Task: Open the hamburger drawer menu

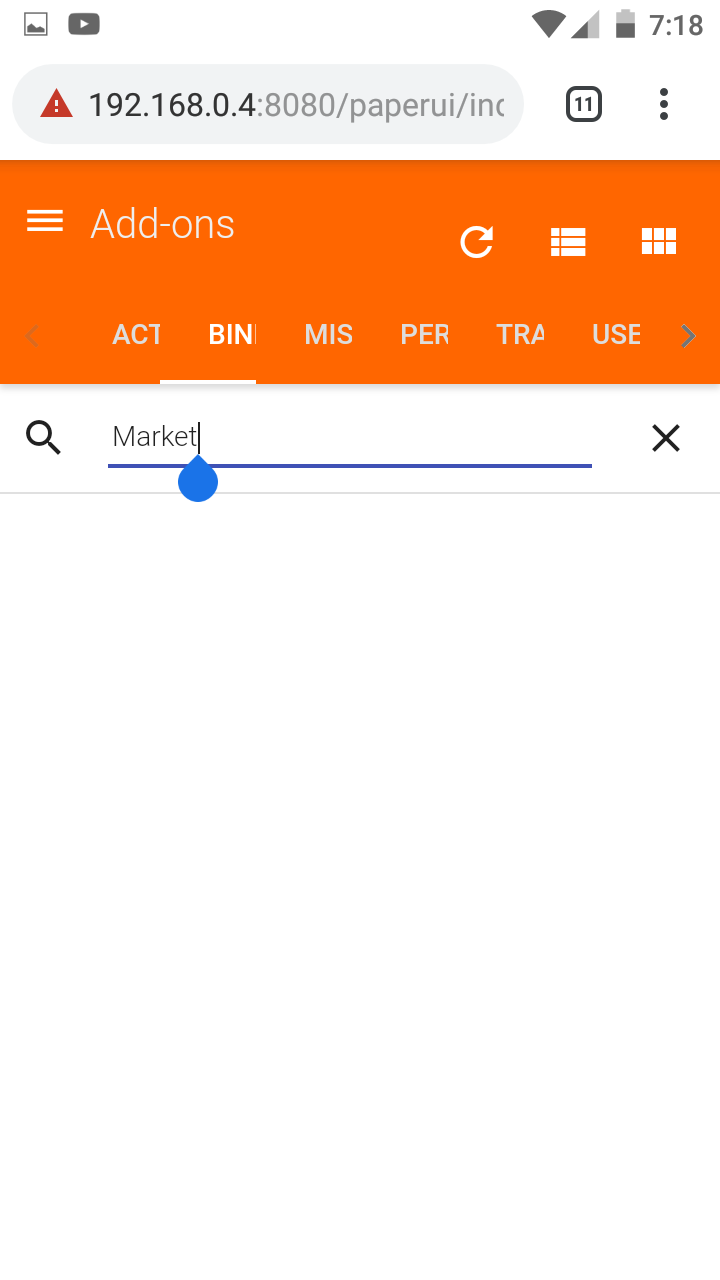Action: click(45, 221)
